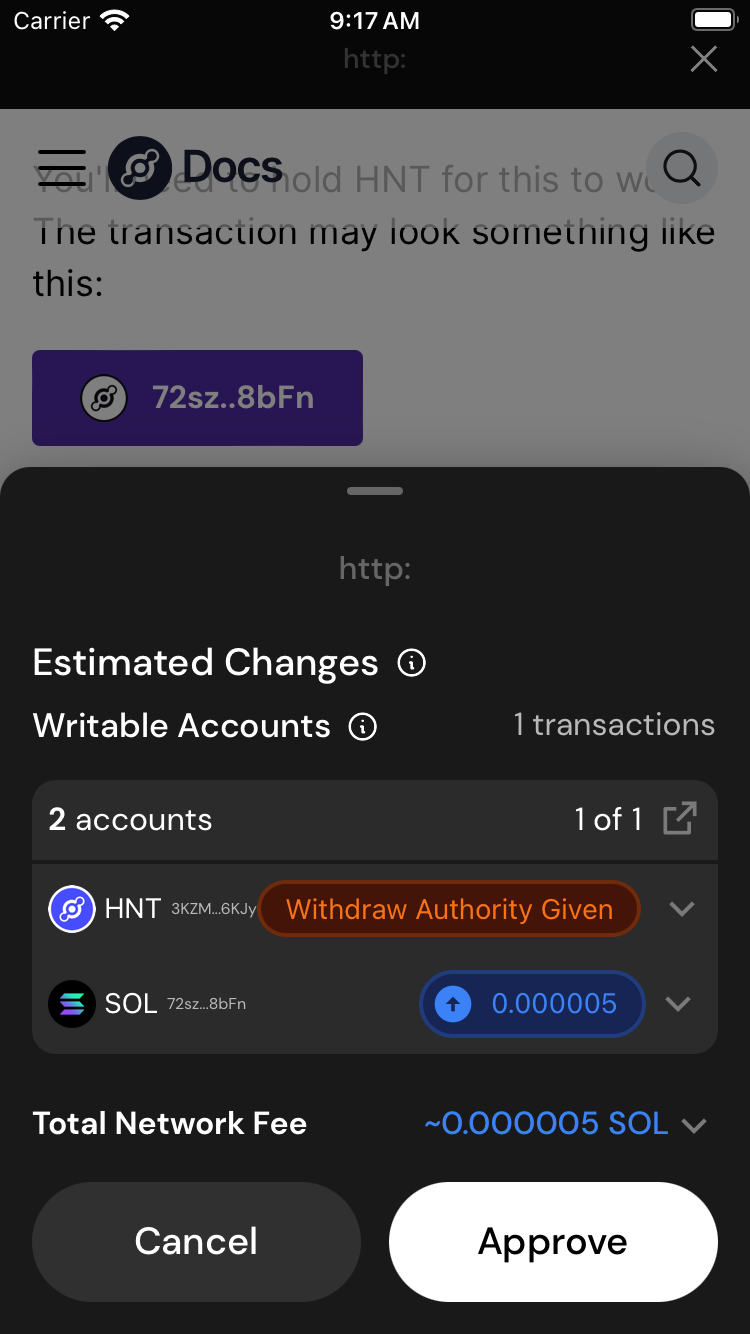
Task: Expand Total Network Fee details
Action: (x=694, y=1125)
